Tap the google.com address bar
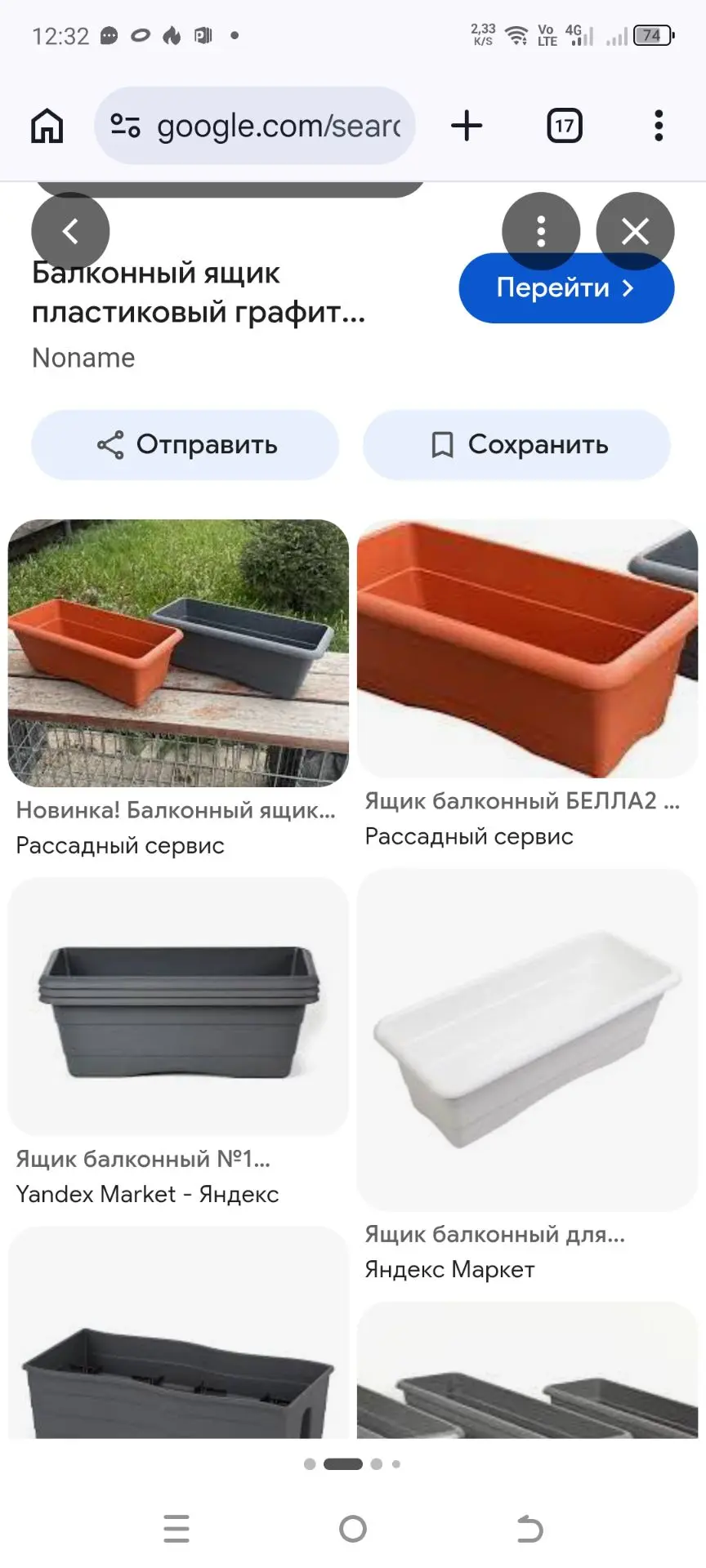 coord(255,126)
